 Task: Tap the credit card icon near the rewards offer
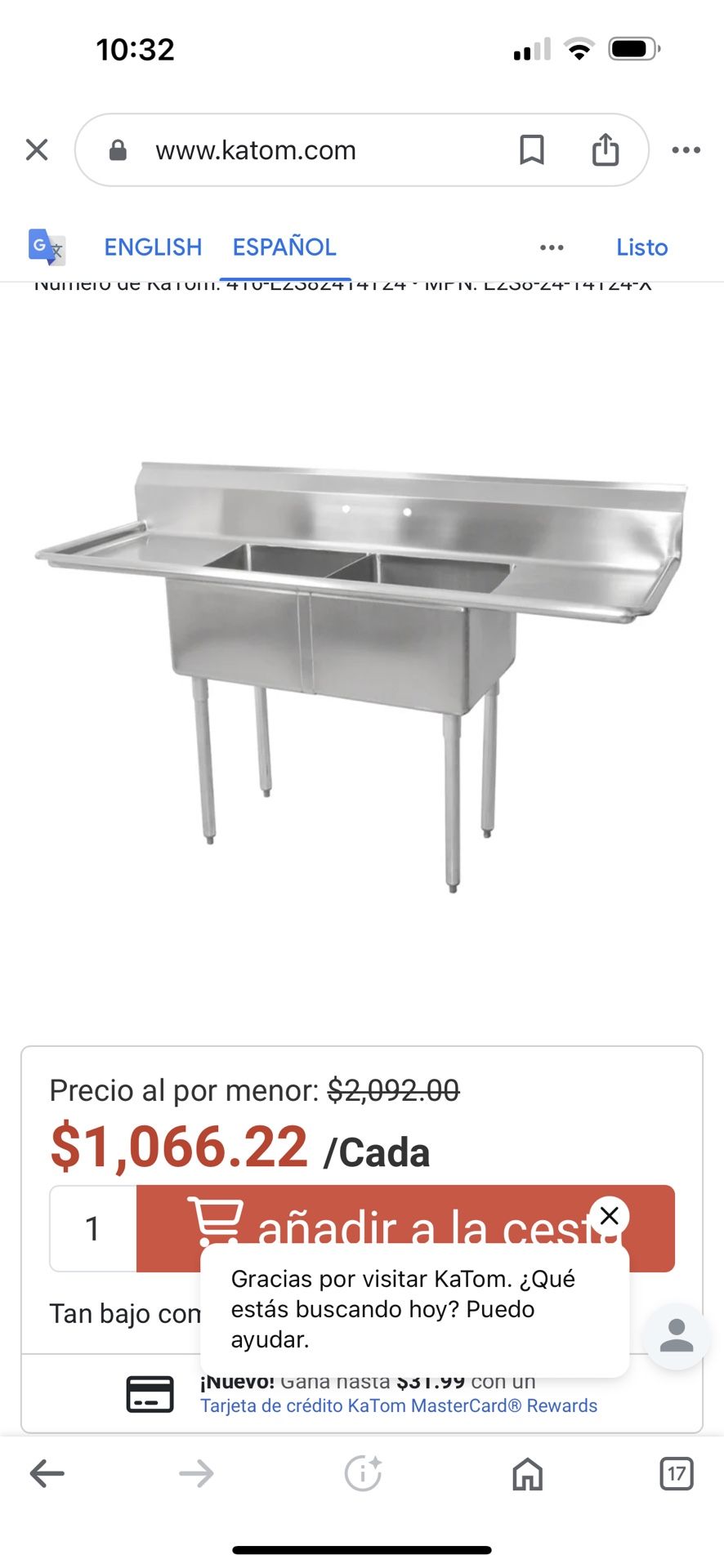tap(150, 1392)
